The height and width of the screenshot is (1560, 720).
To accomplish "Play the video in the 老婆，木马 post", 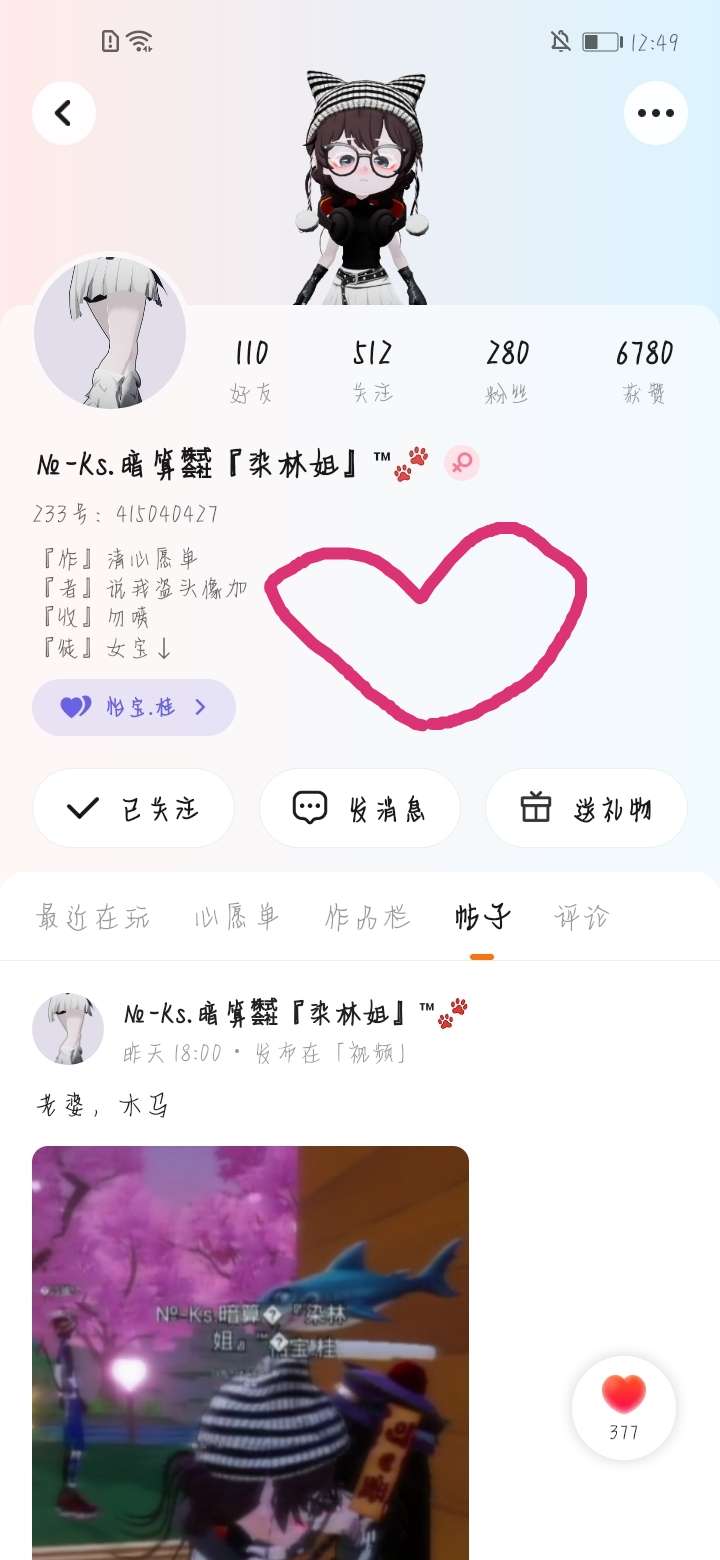I will 250,1350.
